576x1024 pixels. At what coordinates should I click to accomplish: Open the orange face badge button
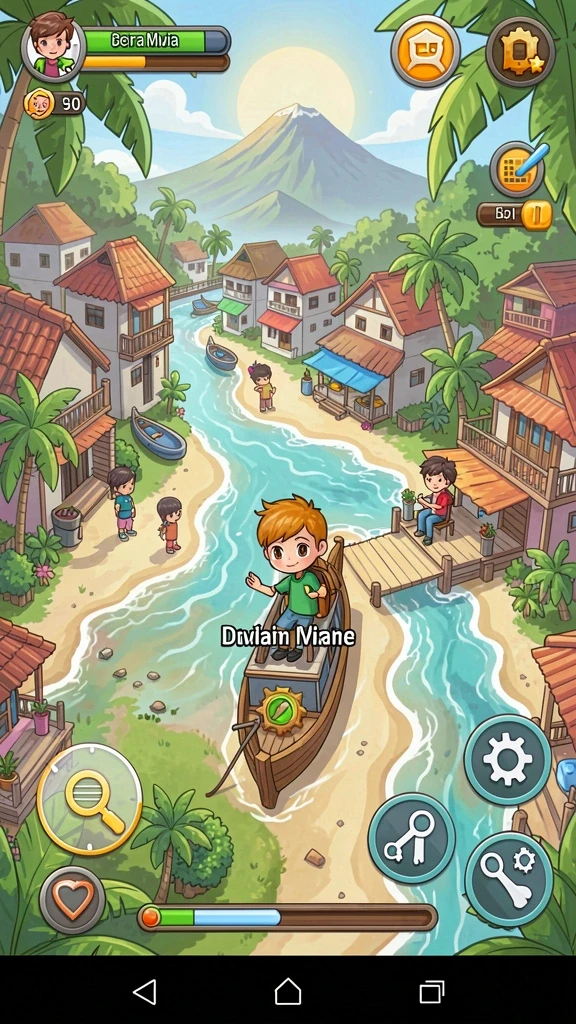coord(426,50)
